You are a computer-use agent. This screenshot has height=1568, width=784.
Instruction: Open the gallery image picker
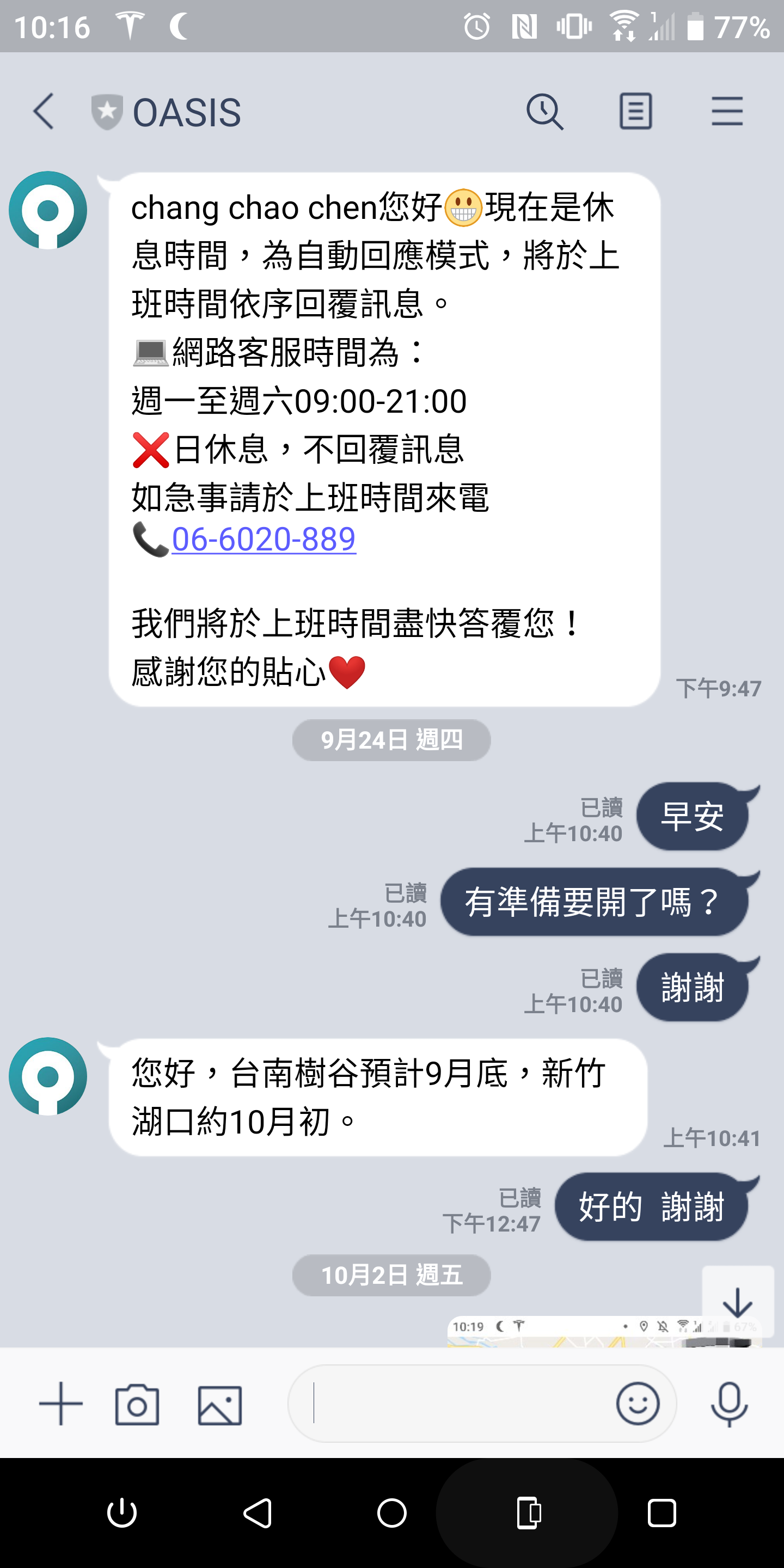[220, 1405]
